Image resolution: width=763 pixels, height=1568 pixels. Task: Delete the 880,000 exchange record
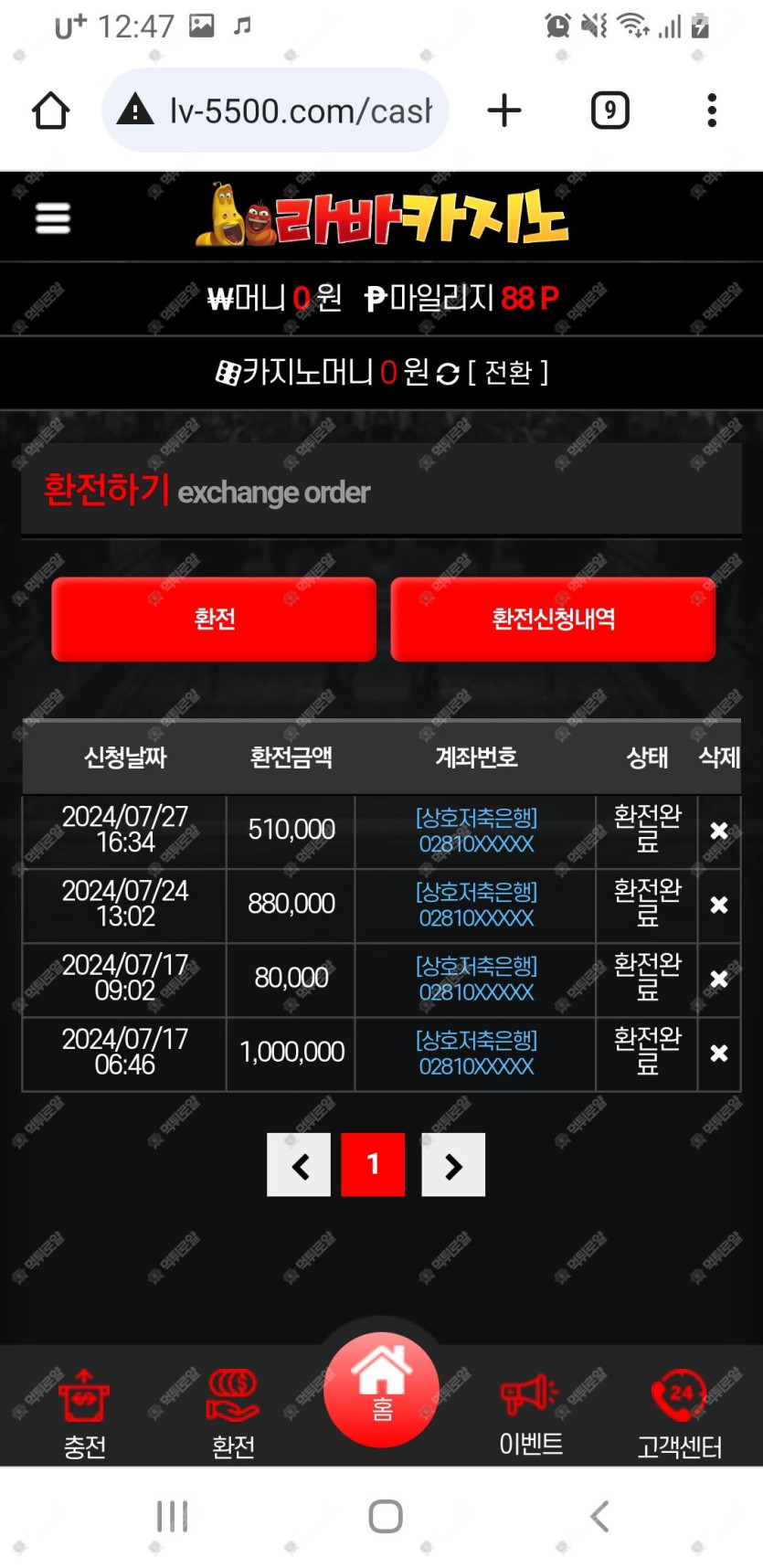pyautogui.click(x=719, y=905)
